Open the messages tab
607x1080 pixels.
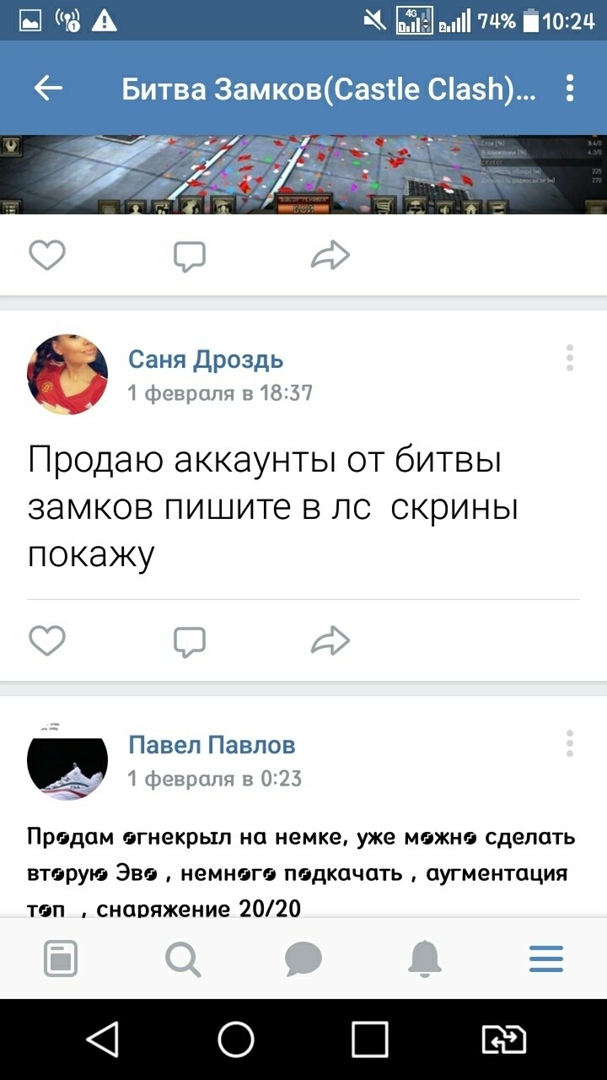(x=303, y=960)
